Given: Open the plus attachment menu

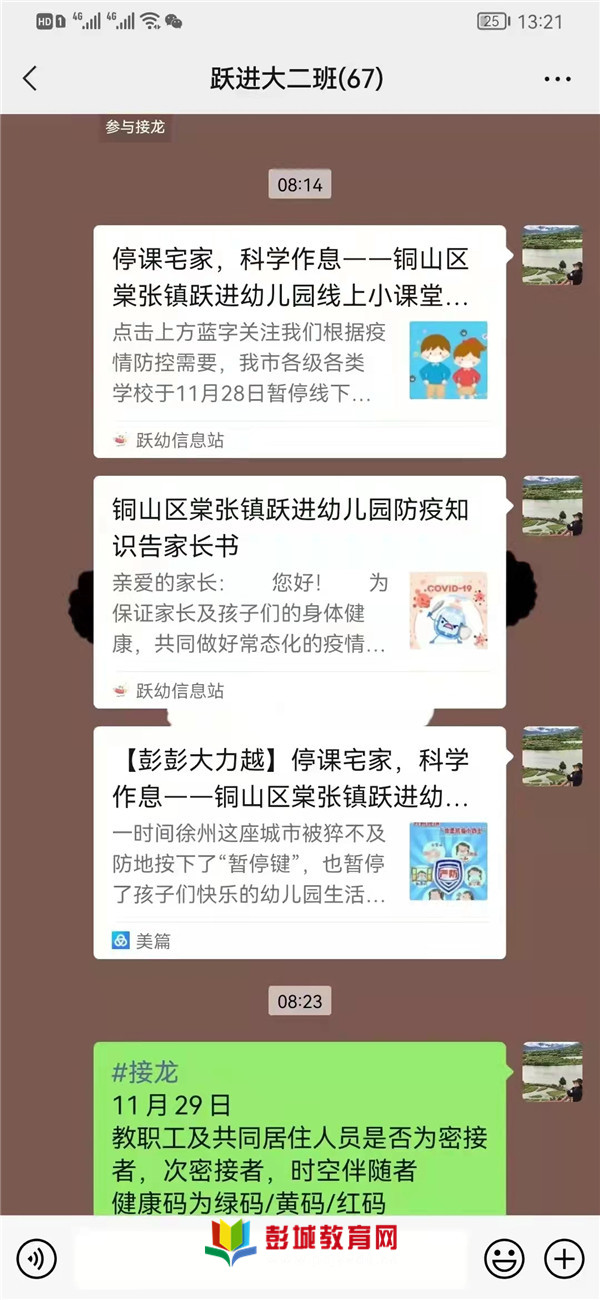Looking at the screenshot, I should (x=564, y=1257).
